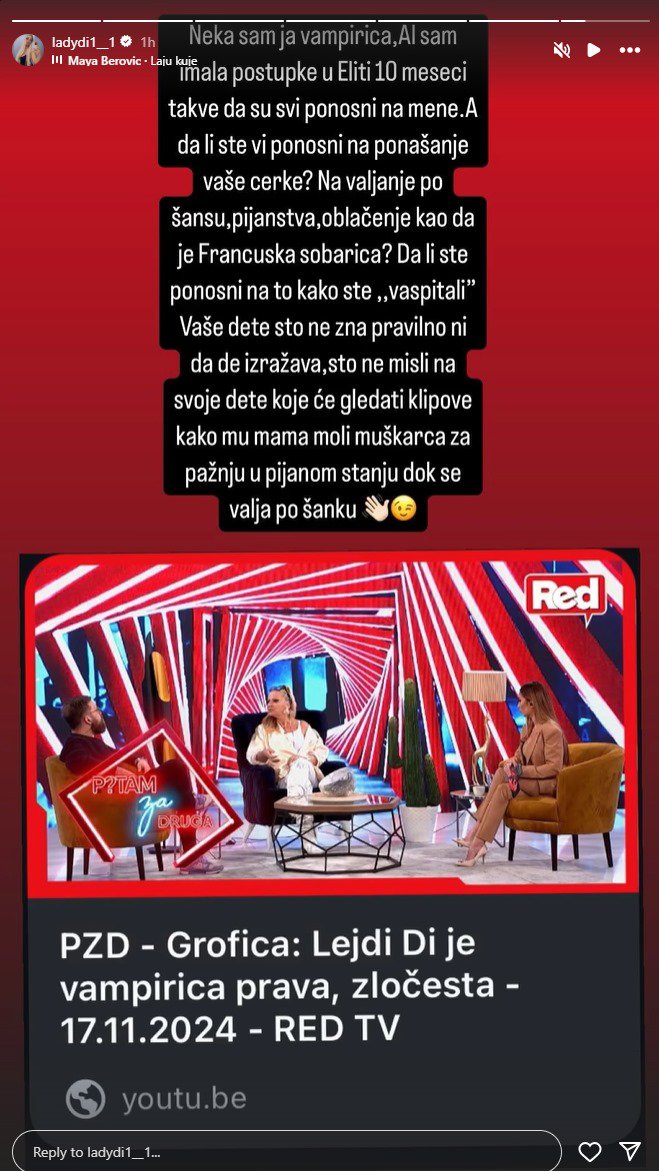Open ladydi1__1's profile picture
This screenshot has width=659, height=1171.
(x=27, y=49)
